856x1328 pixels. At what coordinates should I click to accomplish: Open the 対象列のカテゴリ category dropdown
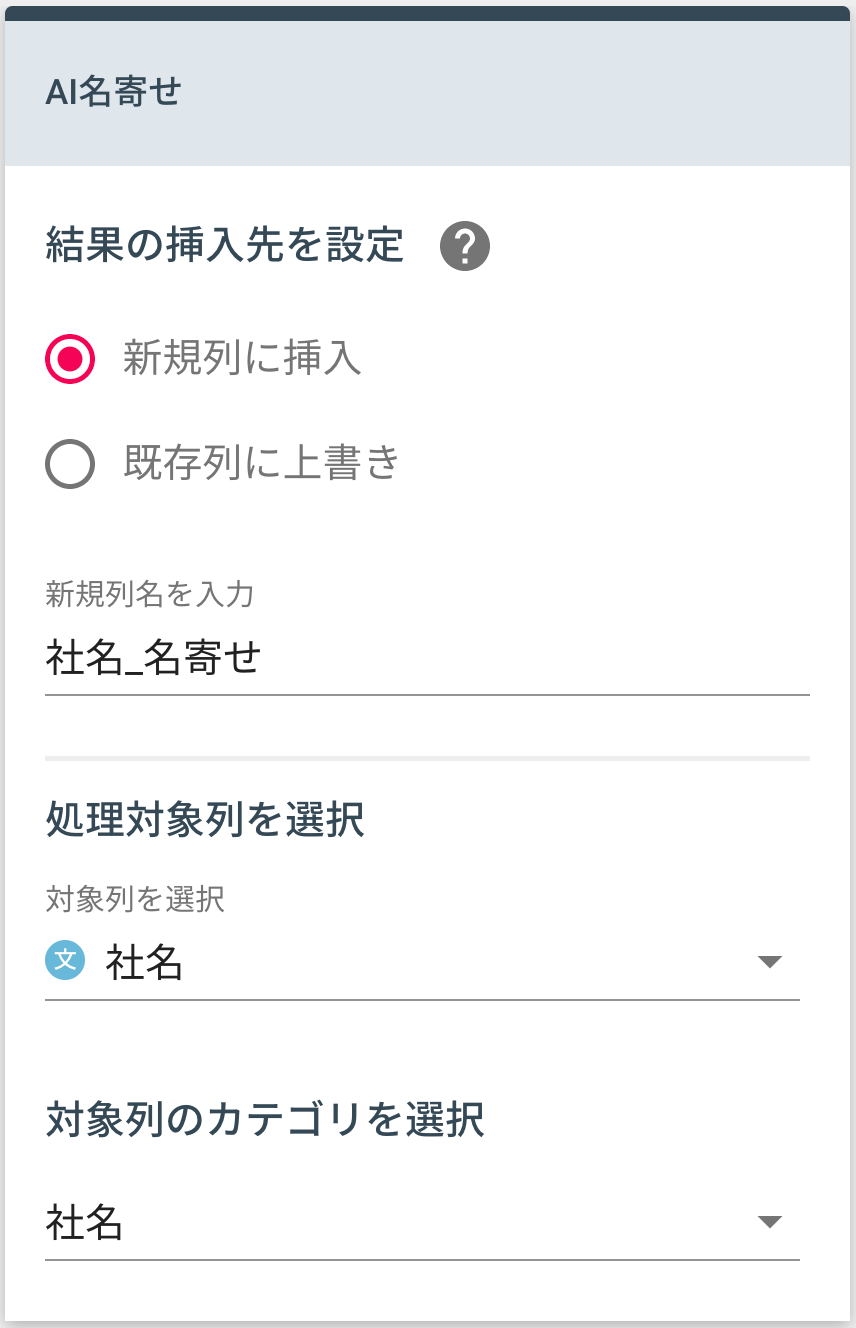420,1221
